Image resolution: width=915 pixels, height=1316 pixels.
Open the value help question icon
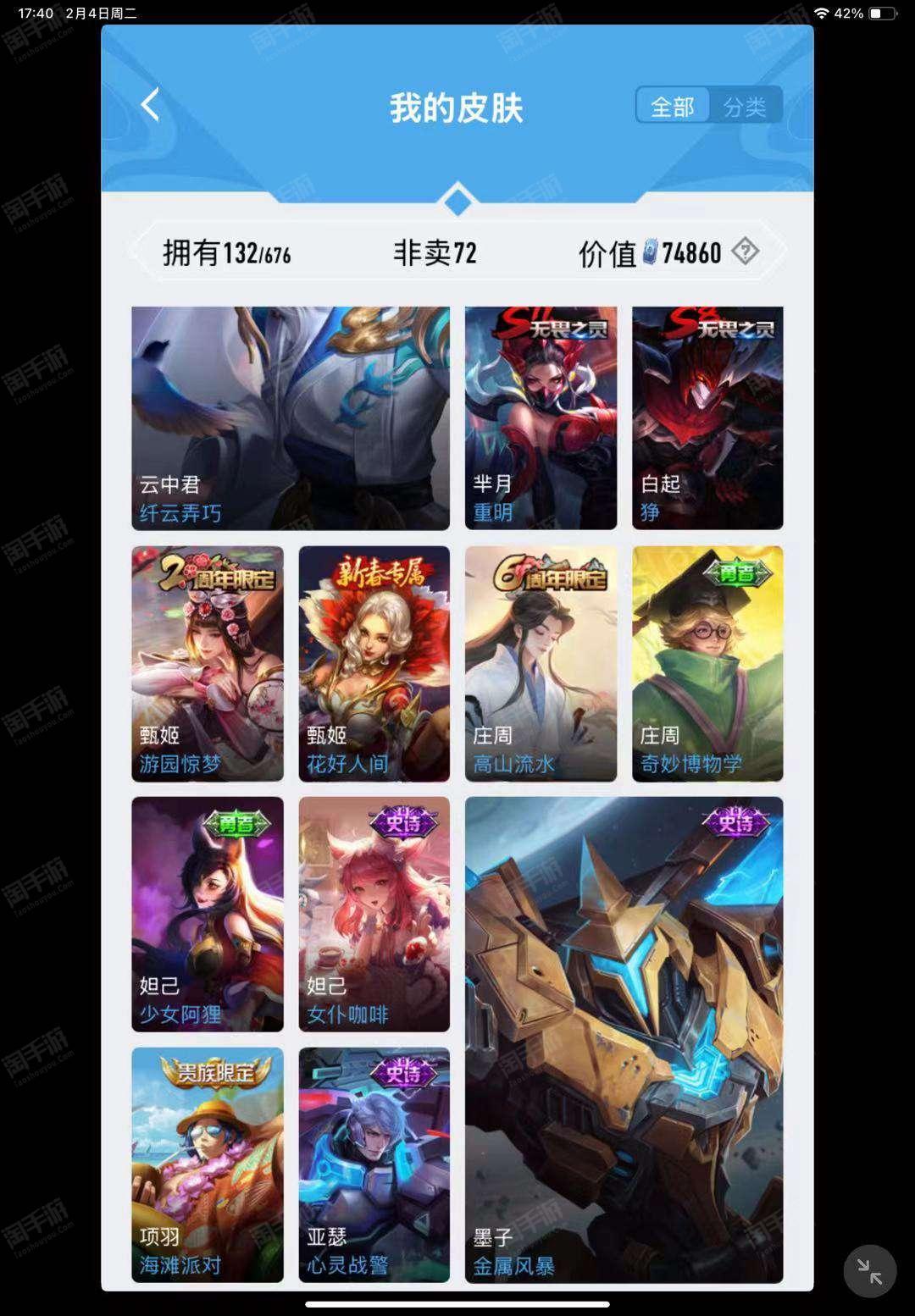coord(745,251)
